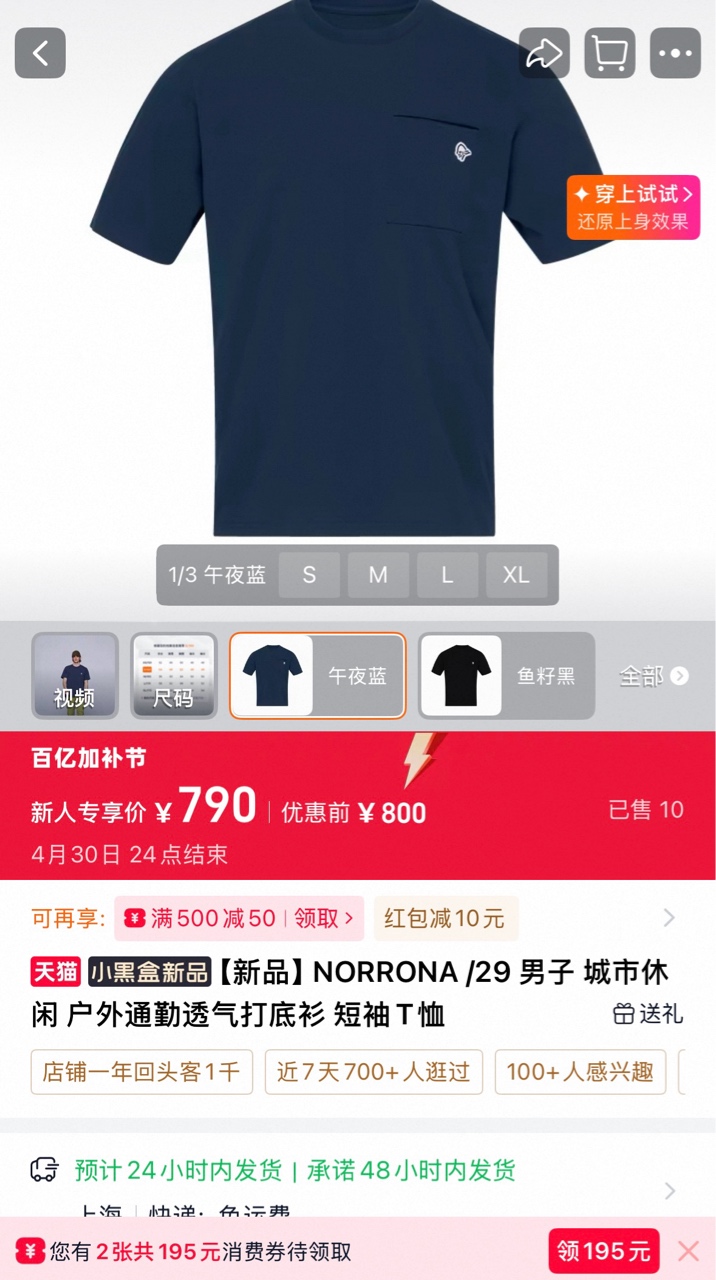Viewport: 716px width, 1280px height.
Task: Expand the shipping details row
Action: point(669,1190)
